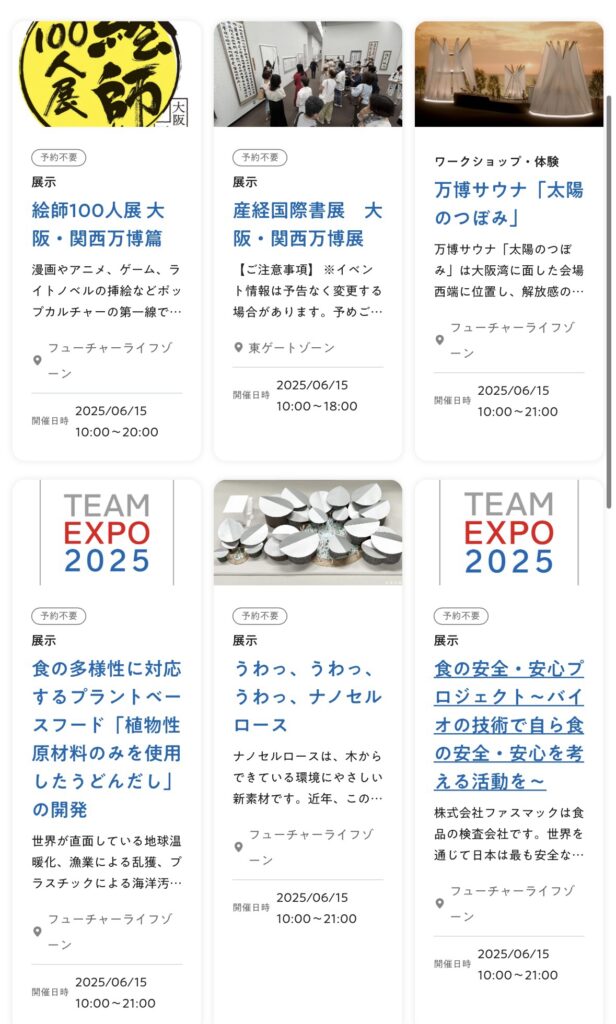Viewport: 616px width, 1024px height.
Task: Tap the sauna tent photo
Action: (x=509, y=74)
